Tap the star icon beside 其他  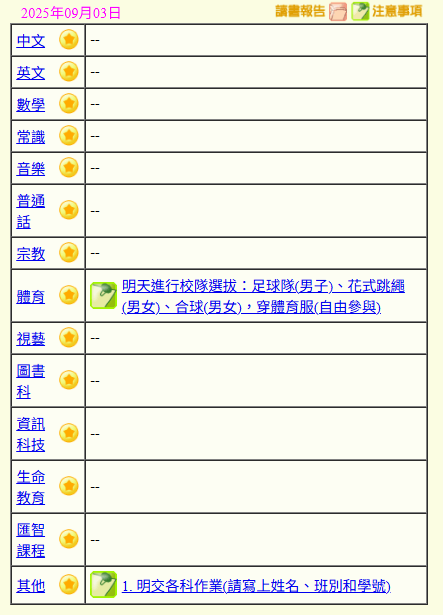tap(69, 584)
